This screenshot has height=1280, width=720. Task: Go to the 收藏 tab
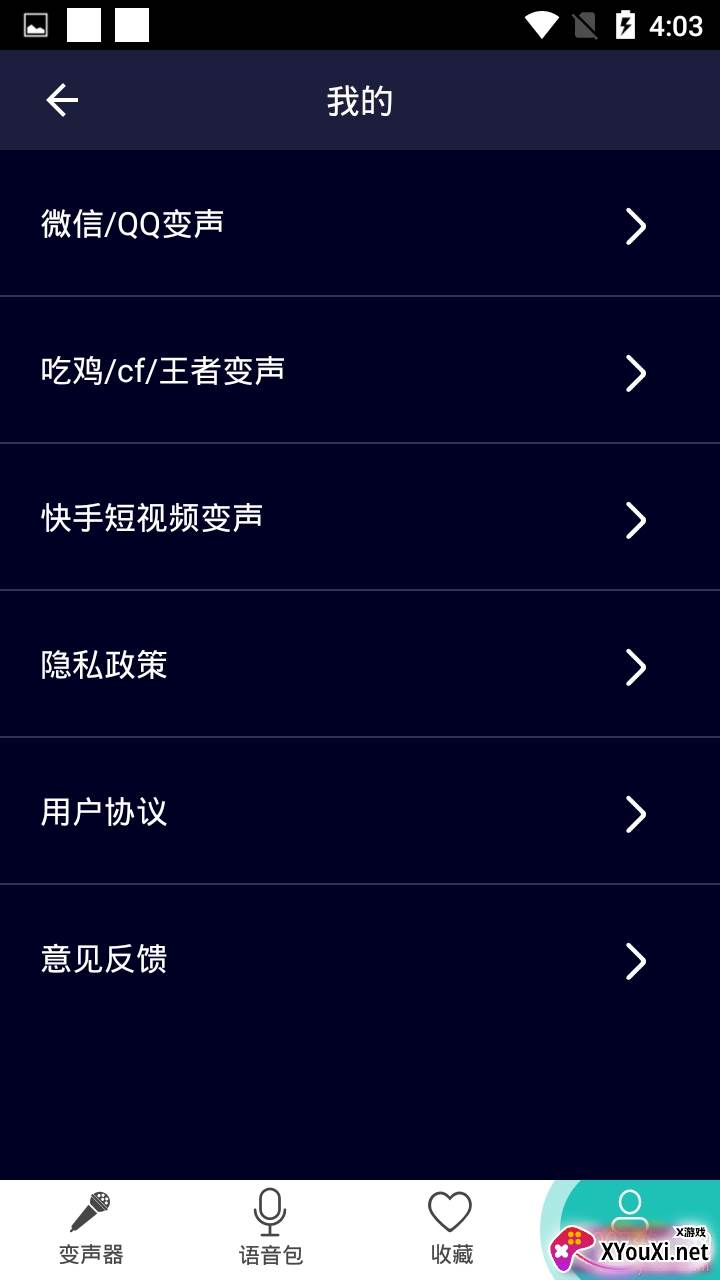tap(450, 1229)
